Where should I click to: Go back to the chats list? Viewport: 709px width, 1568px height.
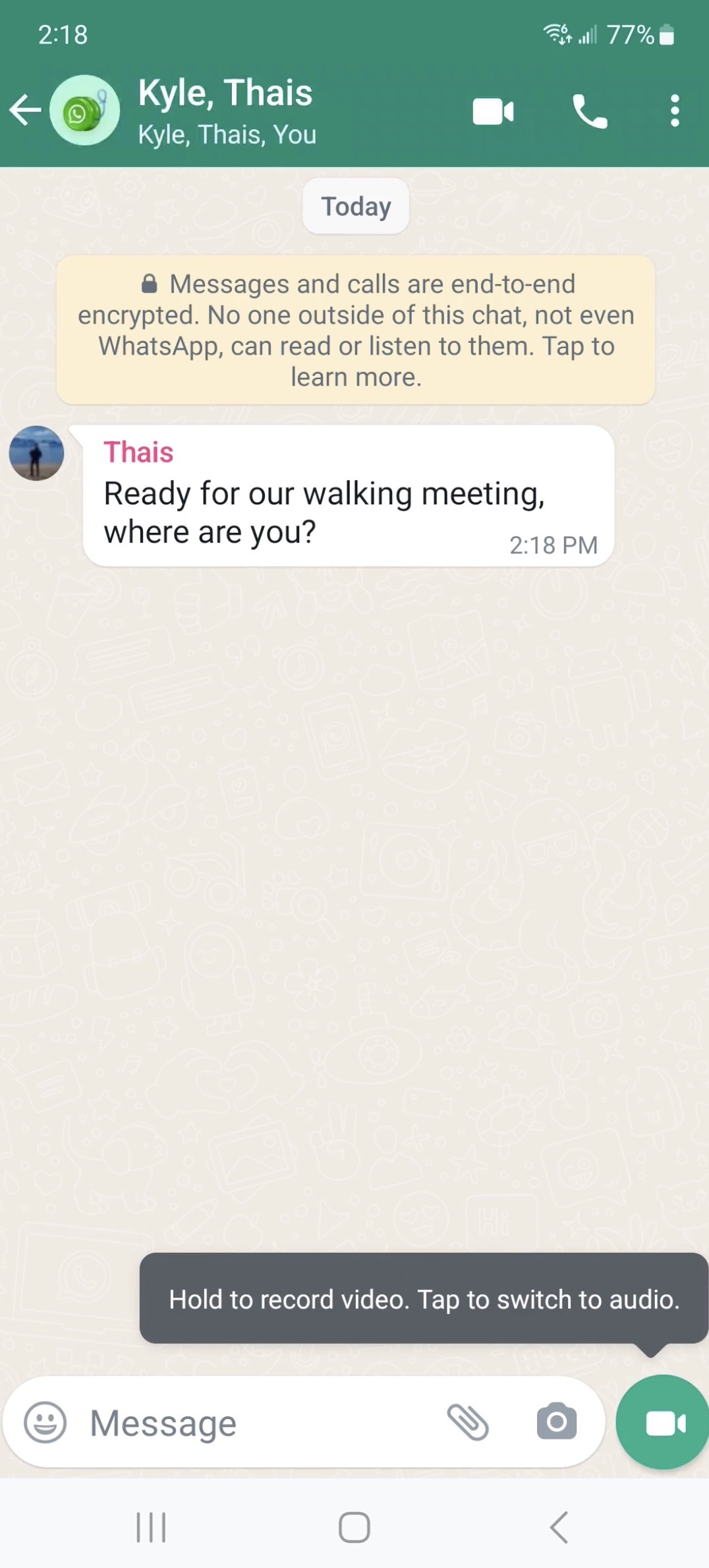[x=25, y=110]
